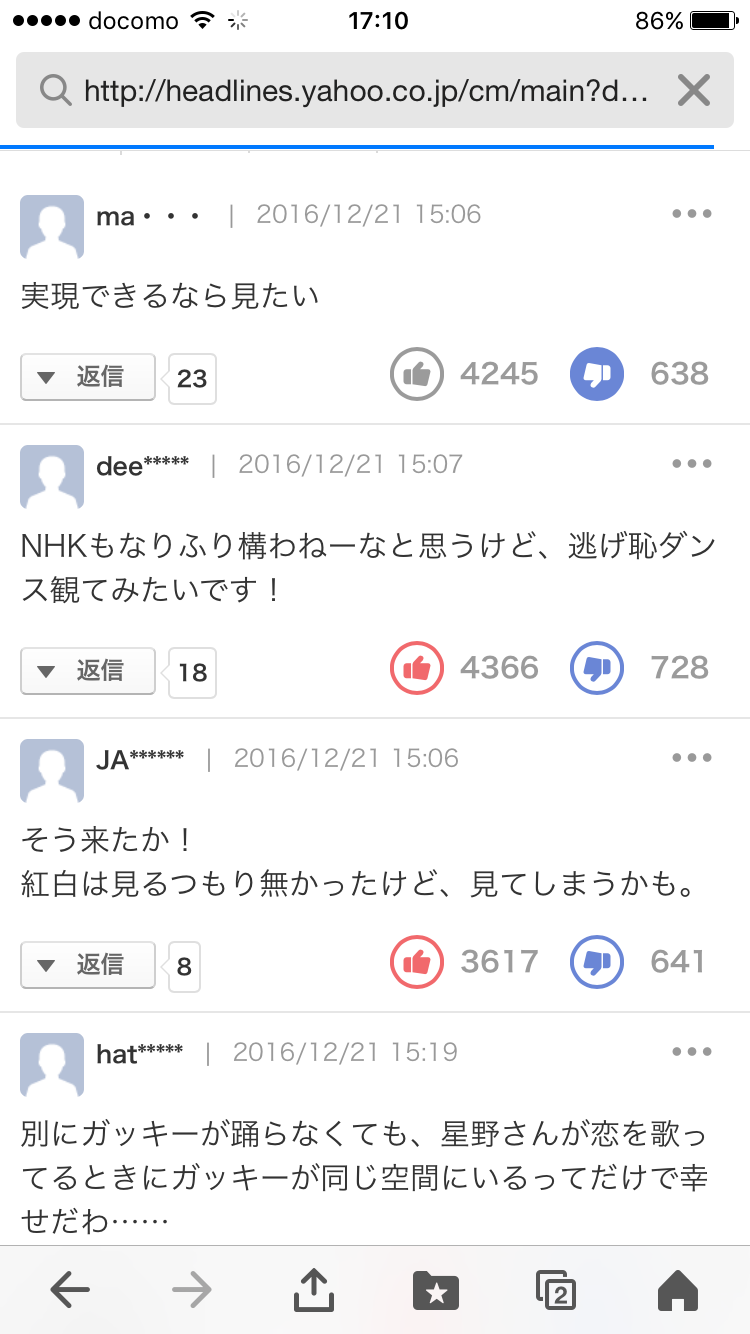Give a thumbs down to JA's comment

click(x=597, y=962)
